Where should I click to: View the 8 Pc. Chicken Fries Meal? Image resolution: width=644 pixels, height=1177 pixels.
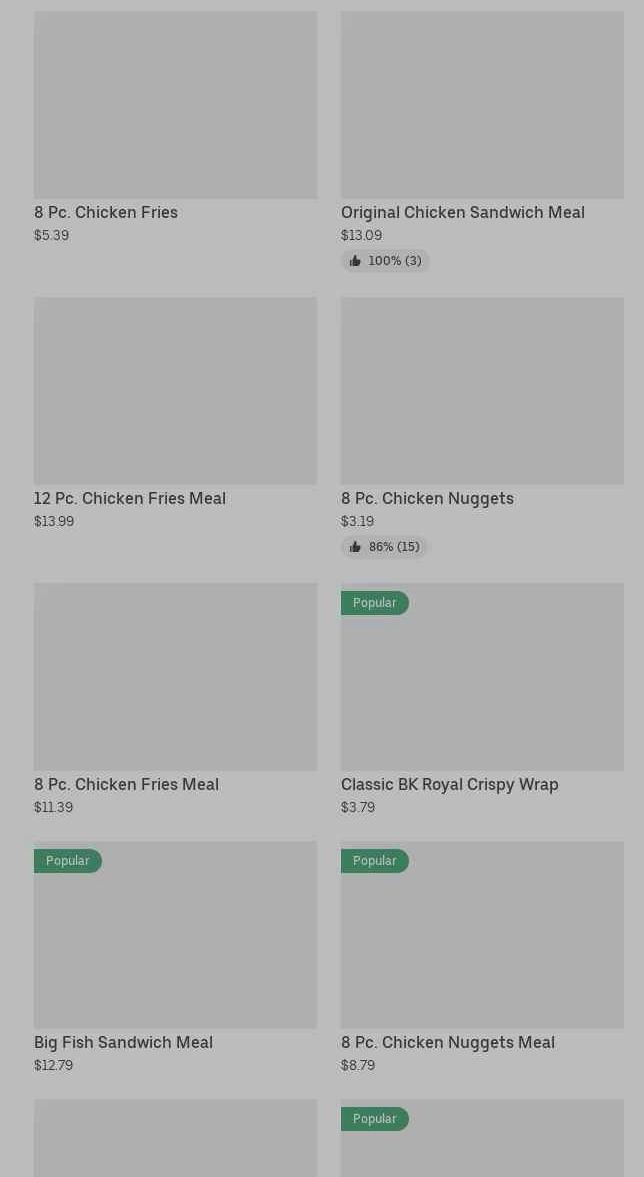pos(175,700)
